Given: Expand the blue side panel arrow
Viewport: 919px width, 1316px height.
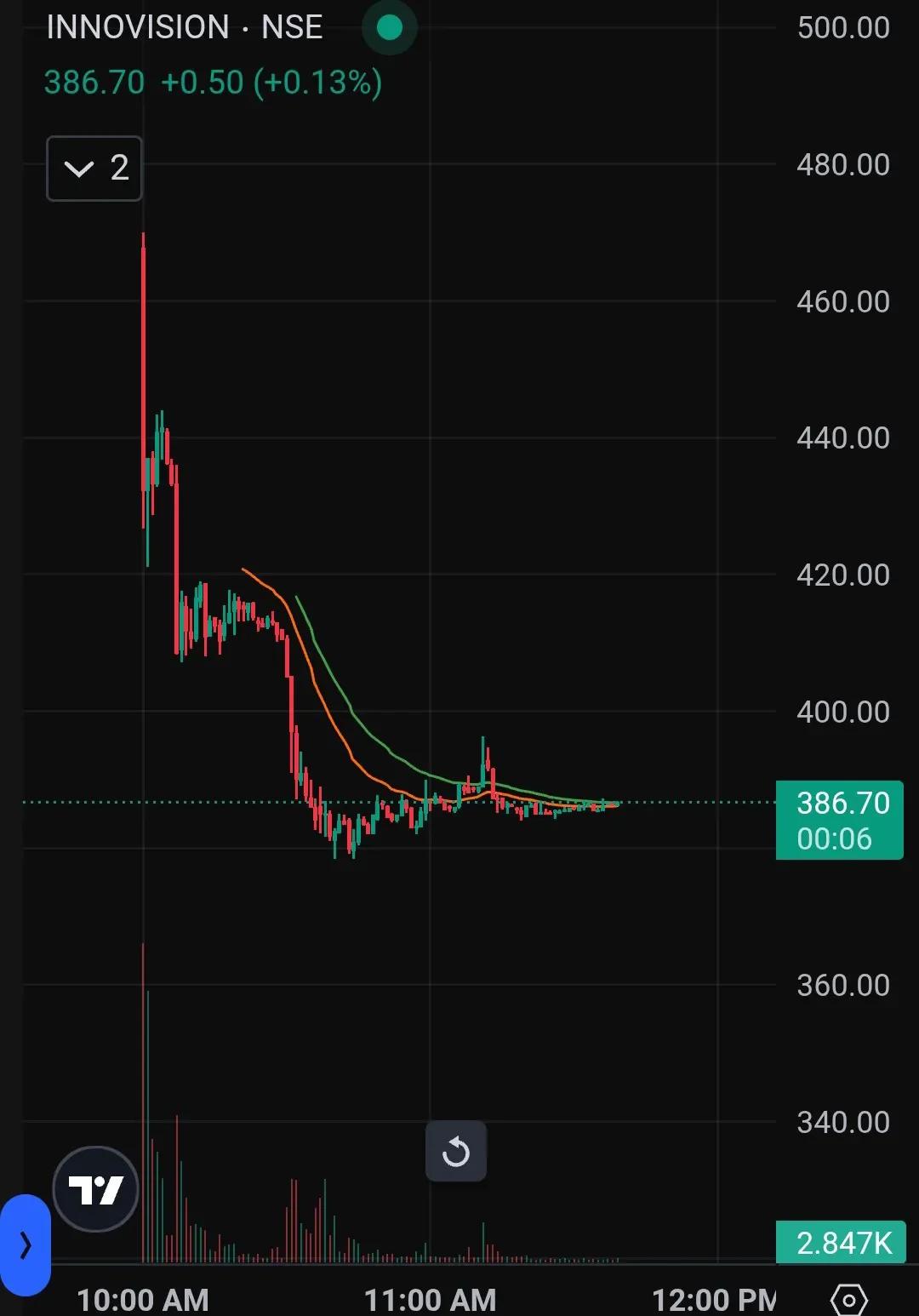Looking at the screenshot, I should (25, 1245).
